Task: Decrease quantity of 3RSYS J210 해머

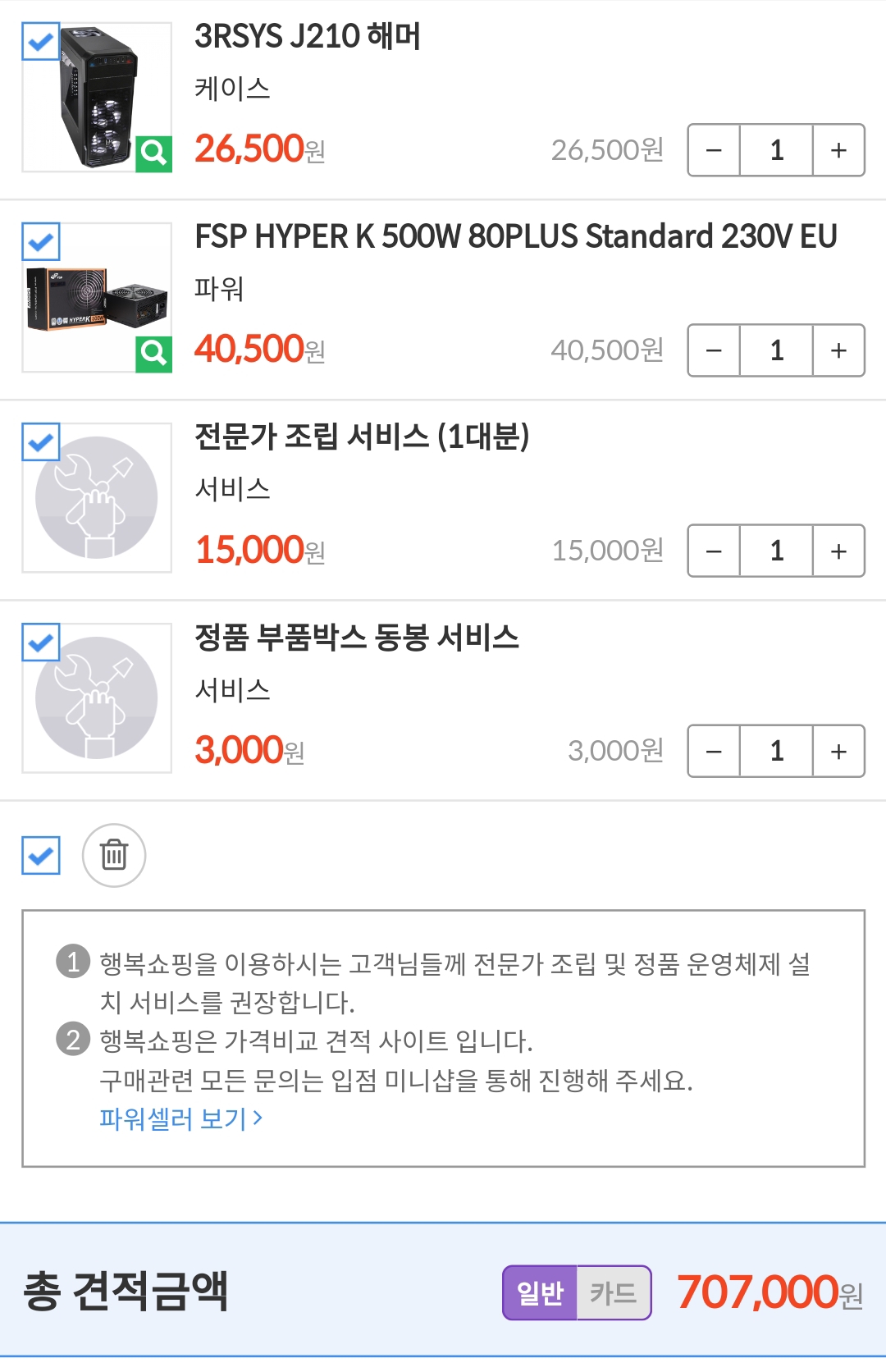Action: pyautogui.click(x=714, y=150)
